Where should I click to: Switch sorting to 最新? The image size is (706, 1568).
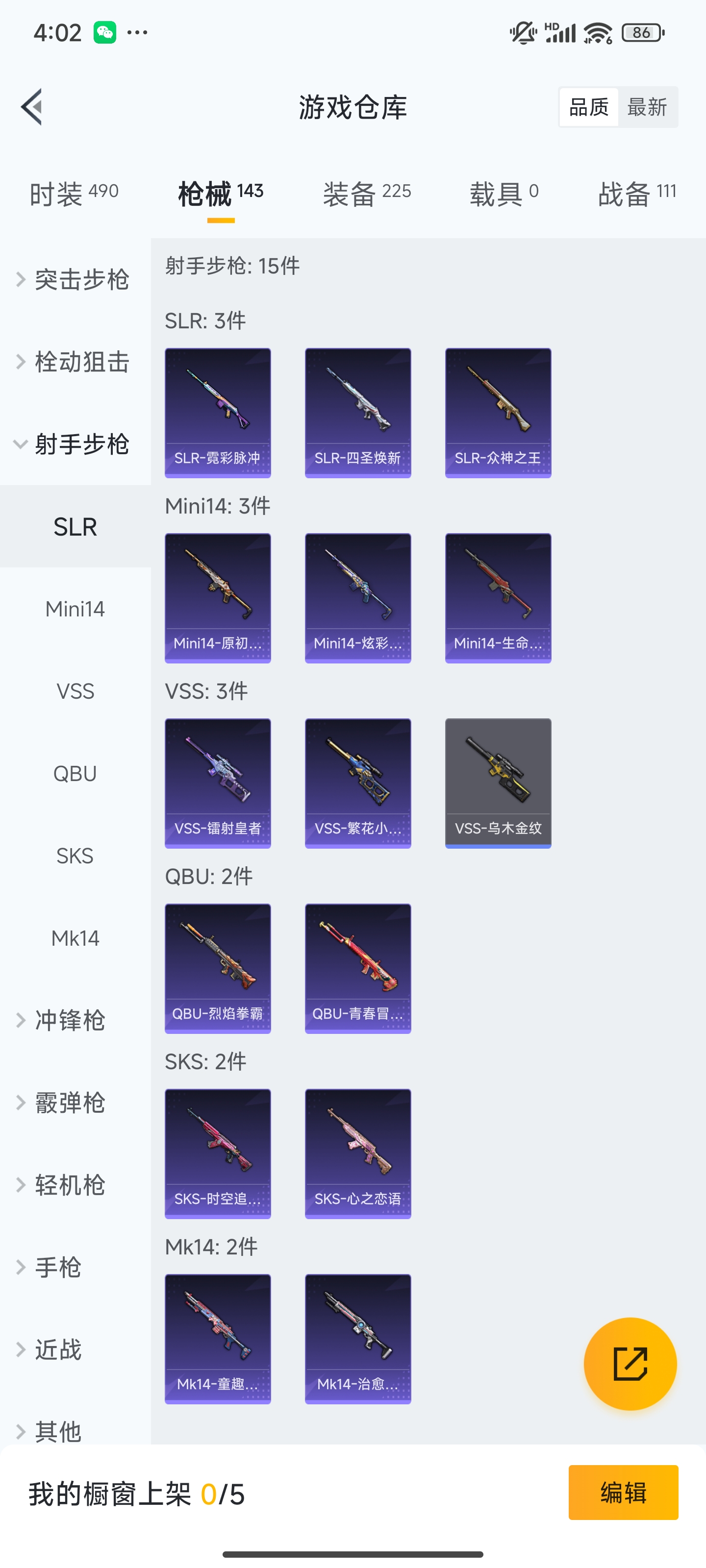coord(648,106)
